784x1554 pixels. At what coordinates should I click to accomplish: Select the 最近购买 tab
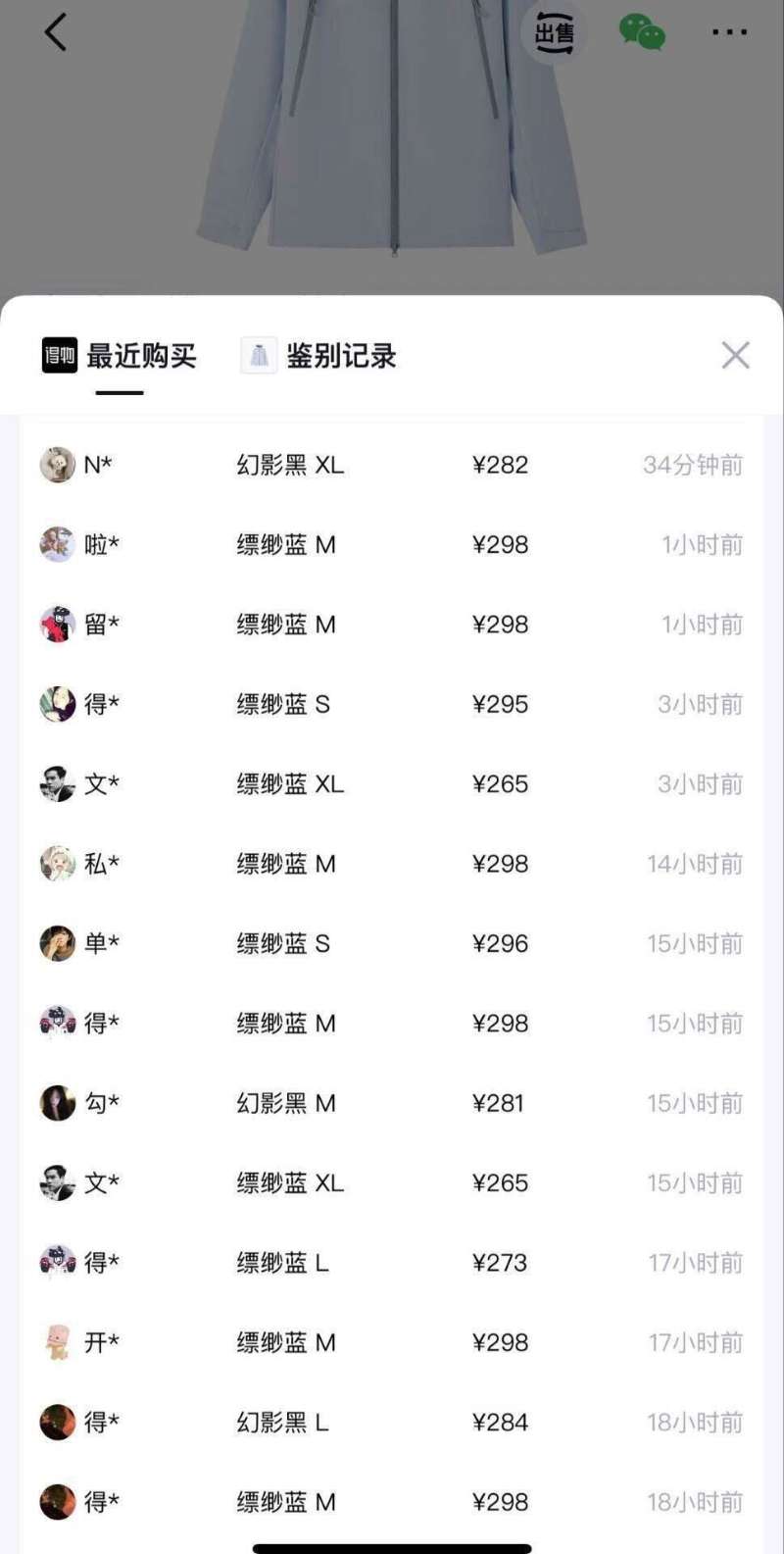pos(142,356)
